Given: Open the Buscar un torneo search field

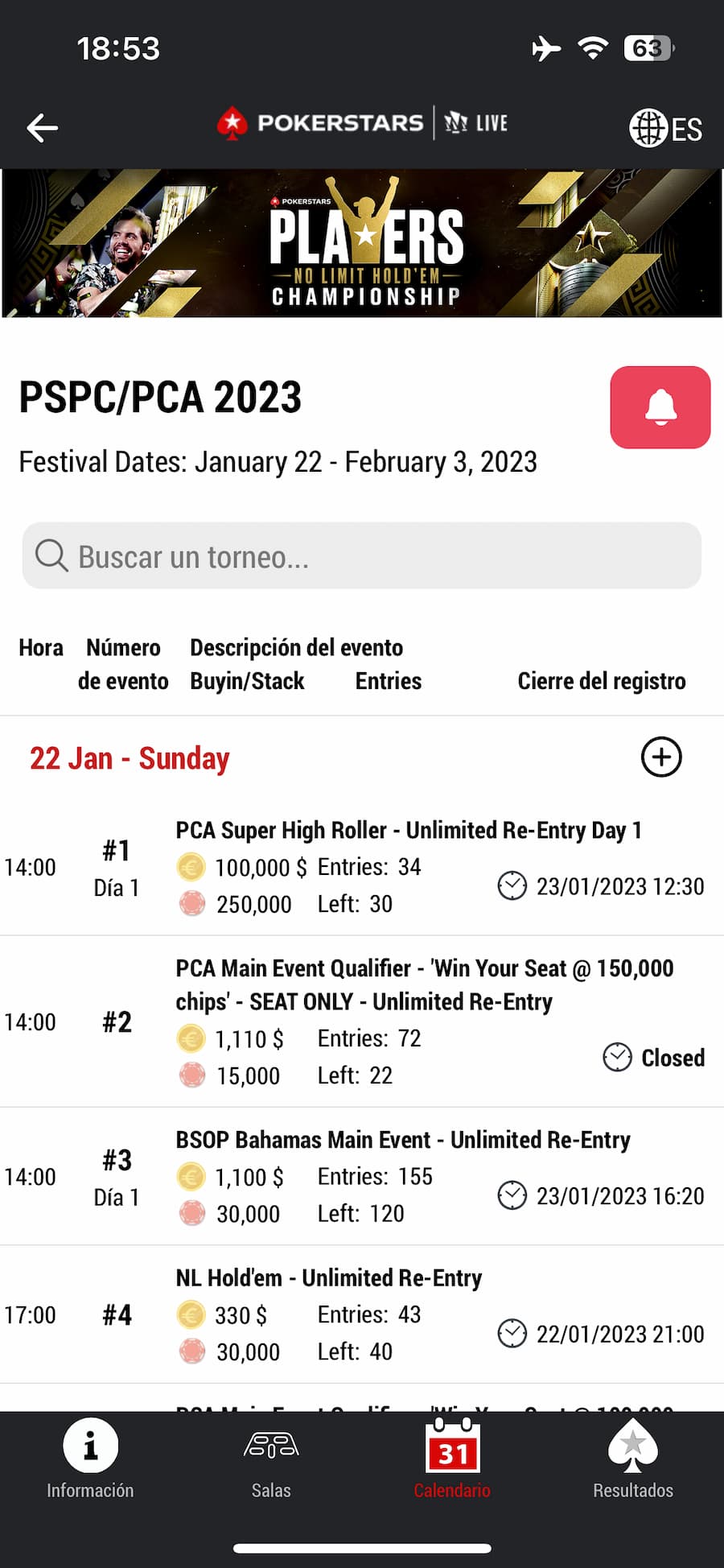Looking at the screenshot, I should click(x=362, y=555).
